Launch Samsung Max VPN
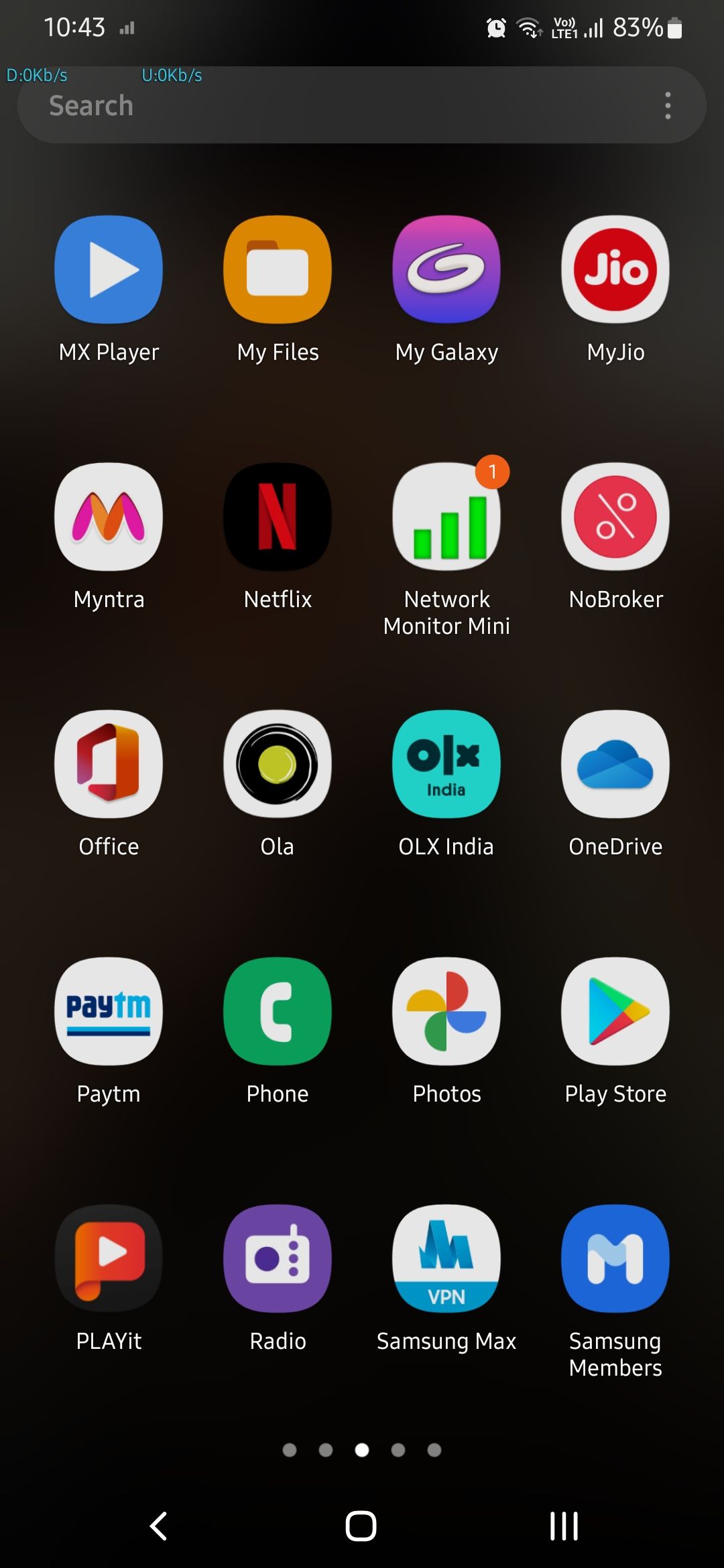Screen dimensions: 724x1568 coord(446,1260)
